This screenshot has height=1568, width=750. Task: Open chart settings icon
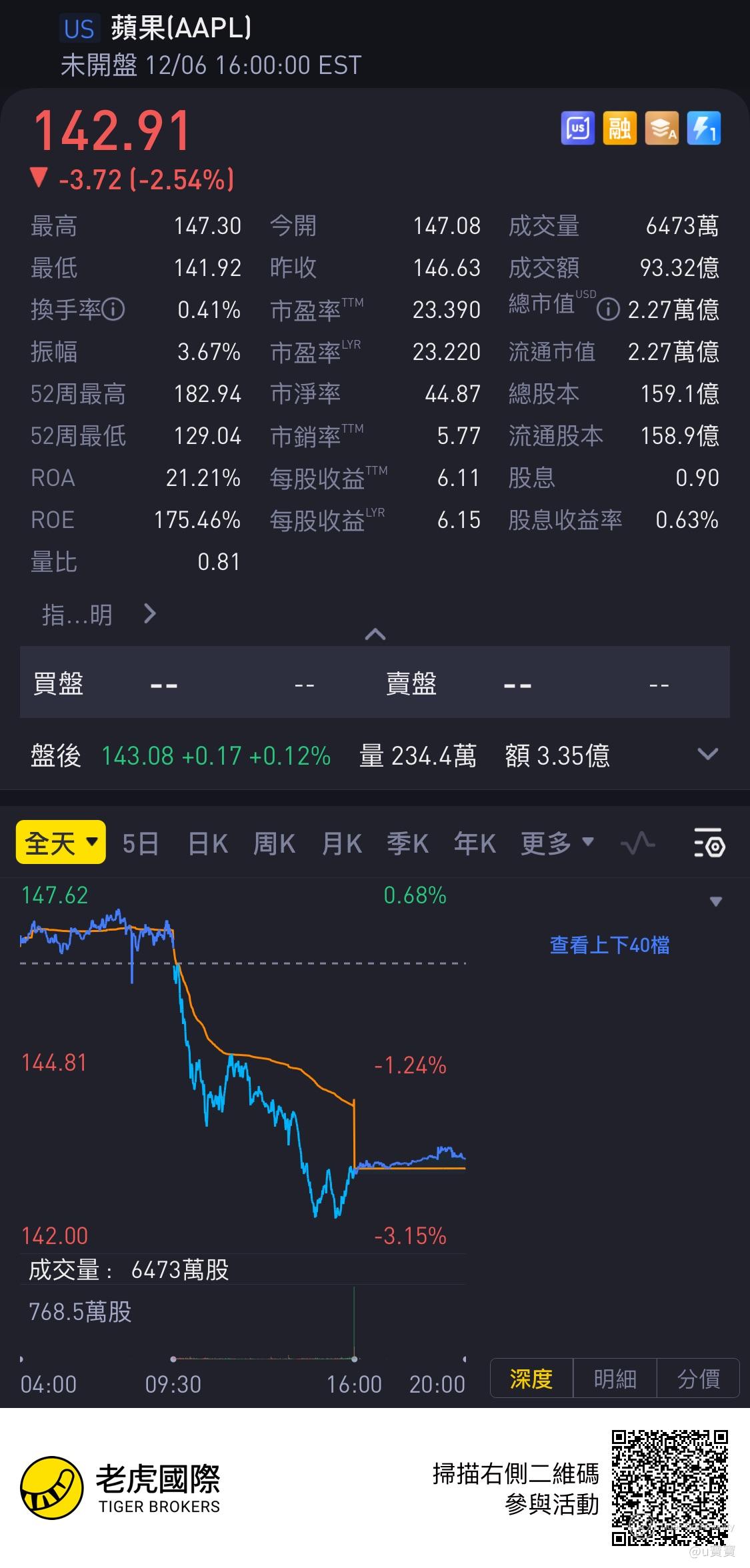click(x=709, y=844)
